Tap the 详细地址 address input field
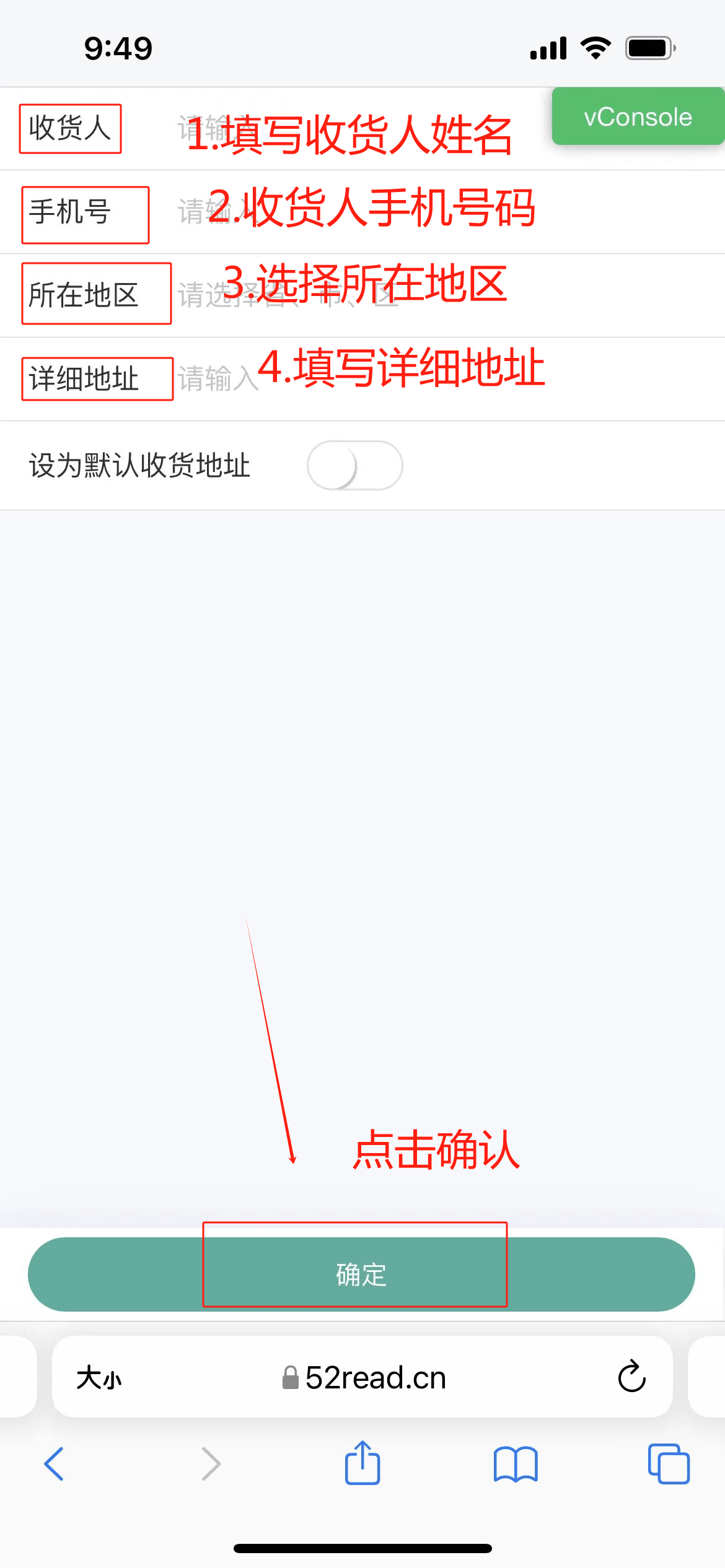The width and height of the screenshot is (725, 1568). click(446, 378)
